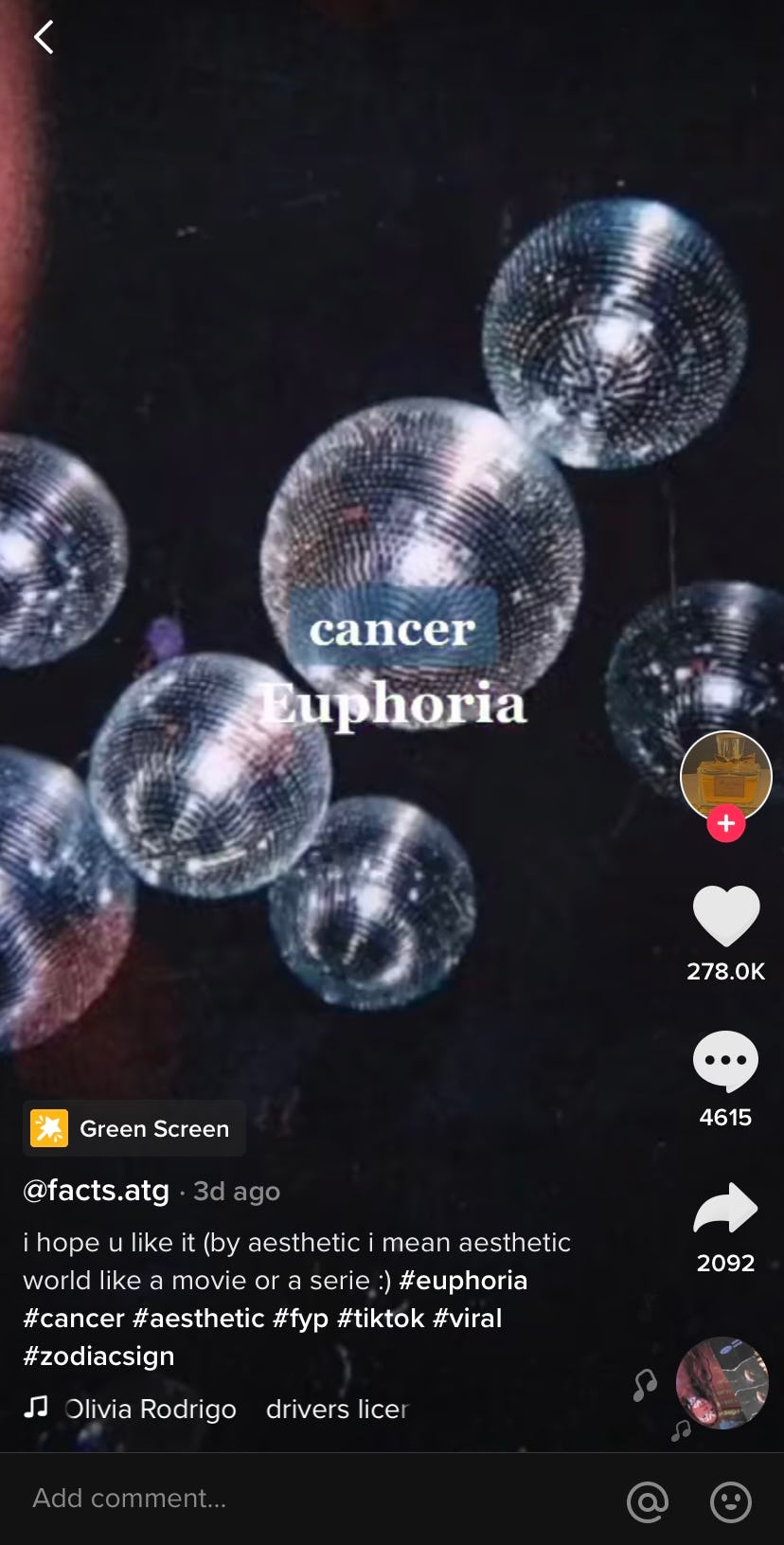784x1545 pixels.
Task: Open the Green Screen effect chip
Action: tap(134, 1128)
